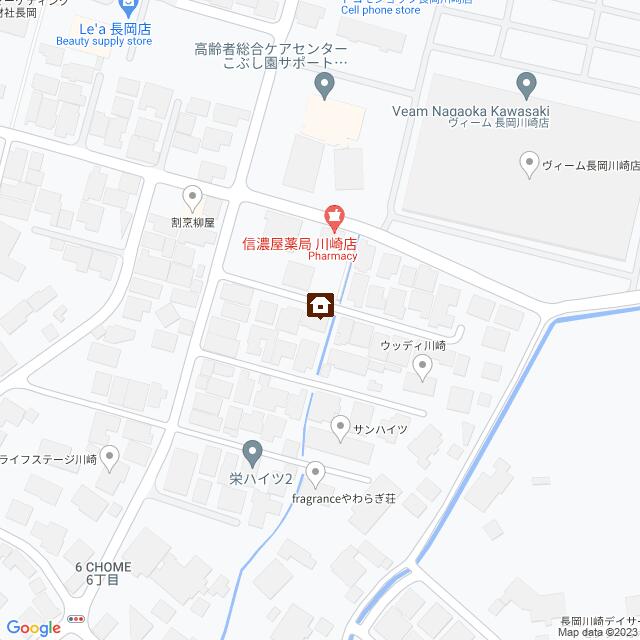Tap the ヴィーム長岡川崎店 marker
This screenshot has width=640, height=640.
coord(530,163)
